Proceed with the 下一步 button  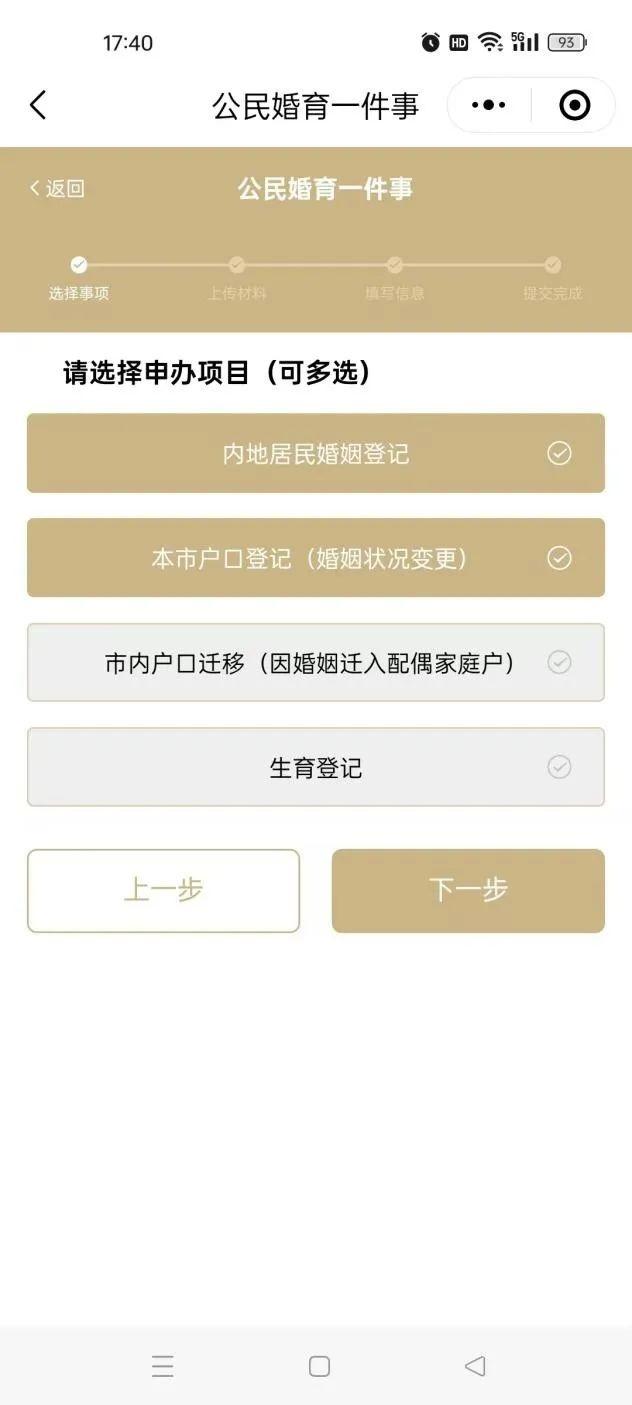point(468,891)
